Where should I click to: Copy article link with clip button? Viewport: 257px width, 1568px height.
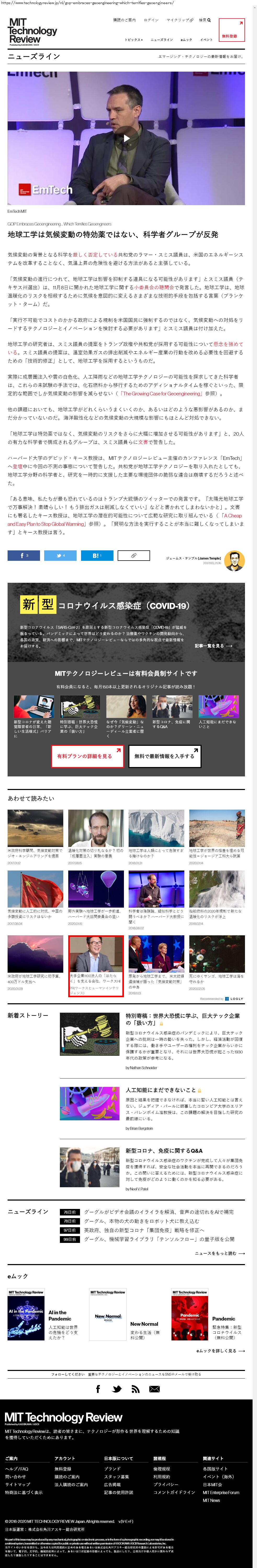134,555
